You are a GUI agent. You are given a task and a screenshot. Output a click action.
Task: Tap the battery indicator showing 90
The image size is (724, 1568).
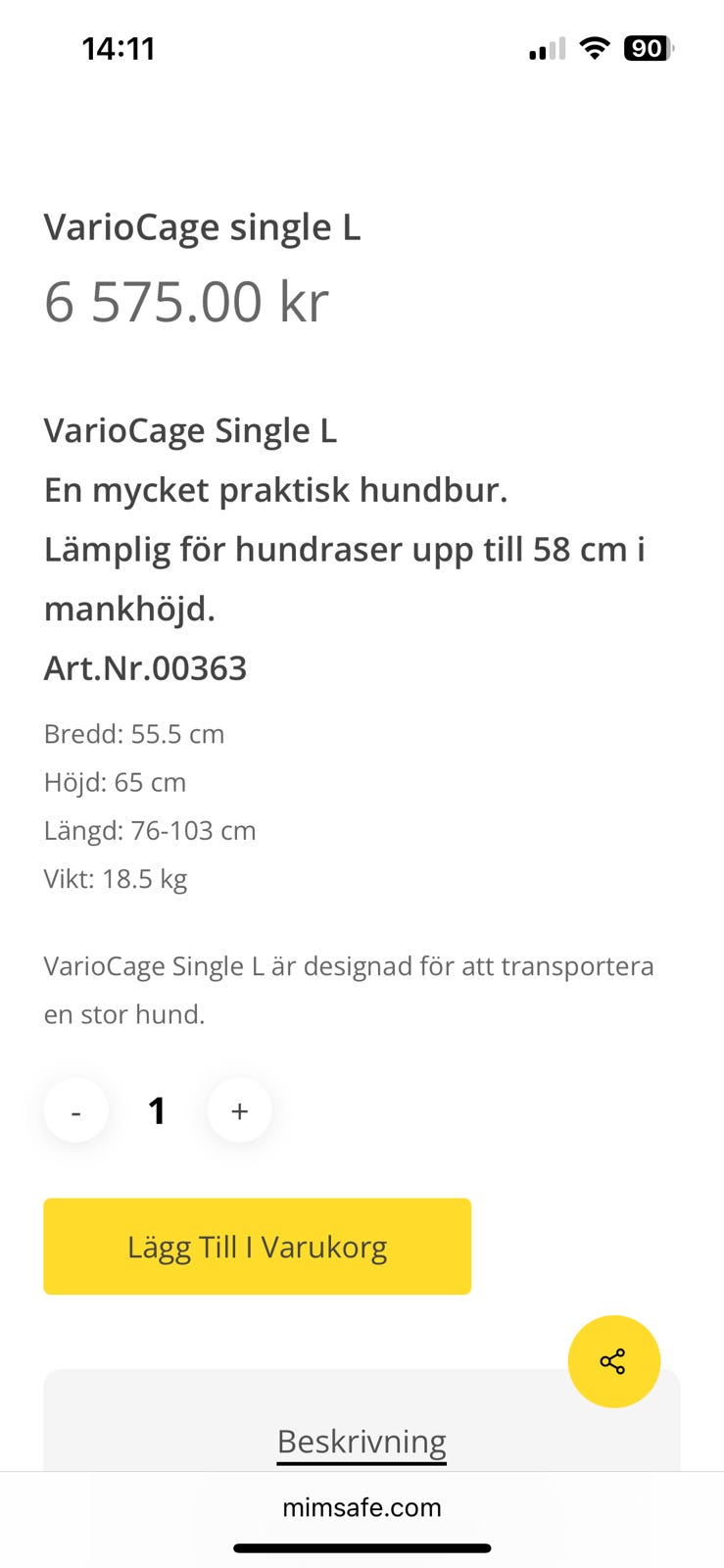coord(646,47)
